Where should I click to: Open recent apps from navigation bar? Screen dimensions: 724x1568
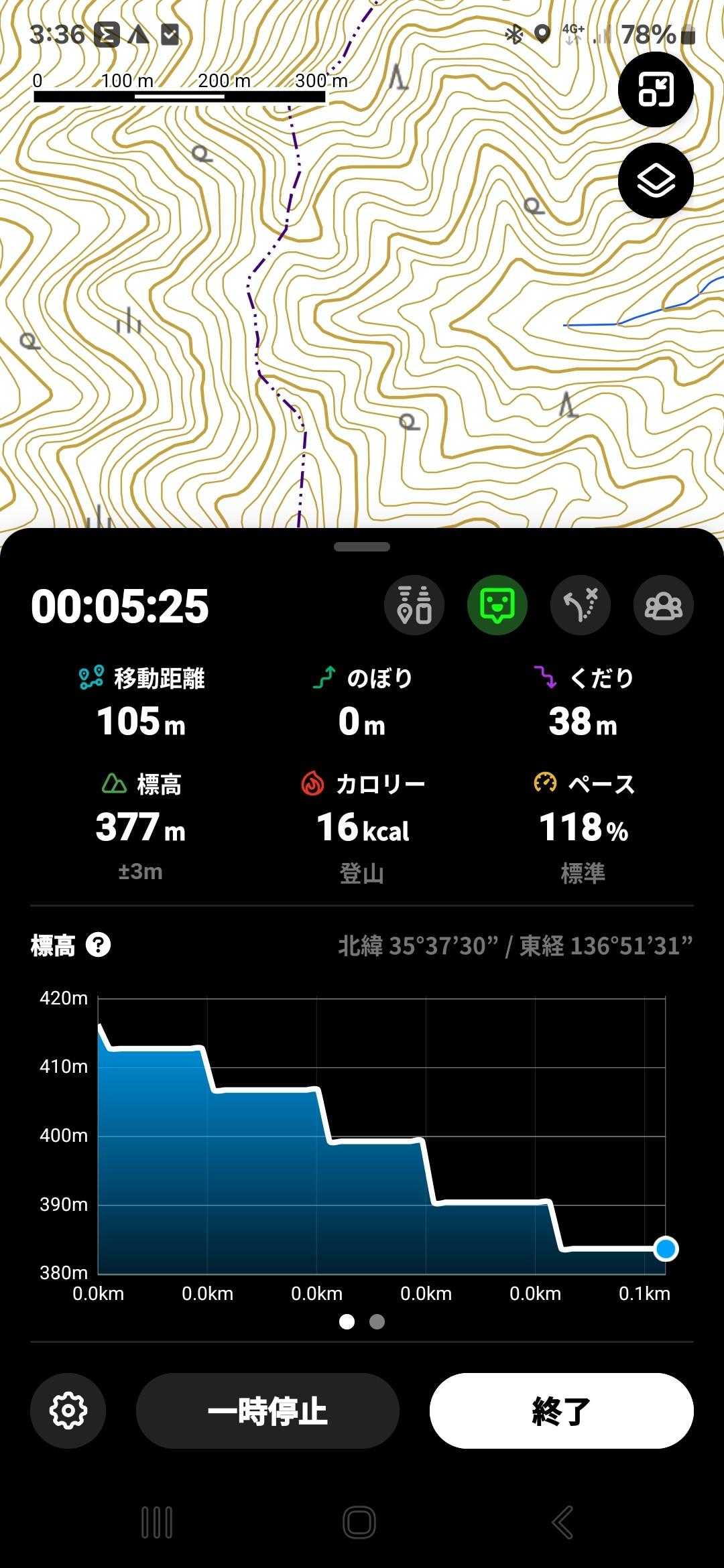(157, 1522)
